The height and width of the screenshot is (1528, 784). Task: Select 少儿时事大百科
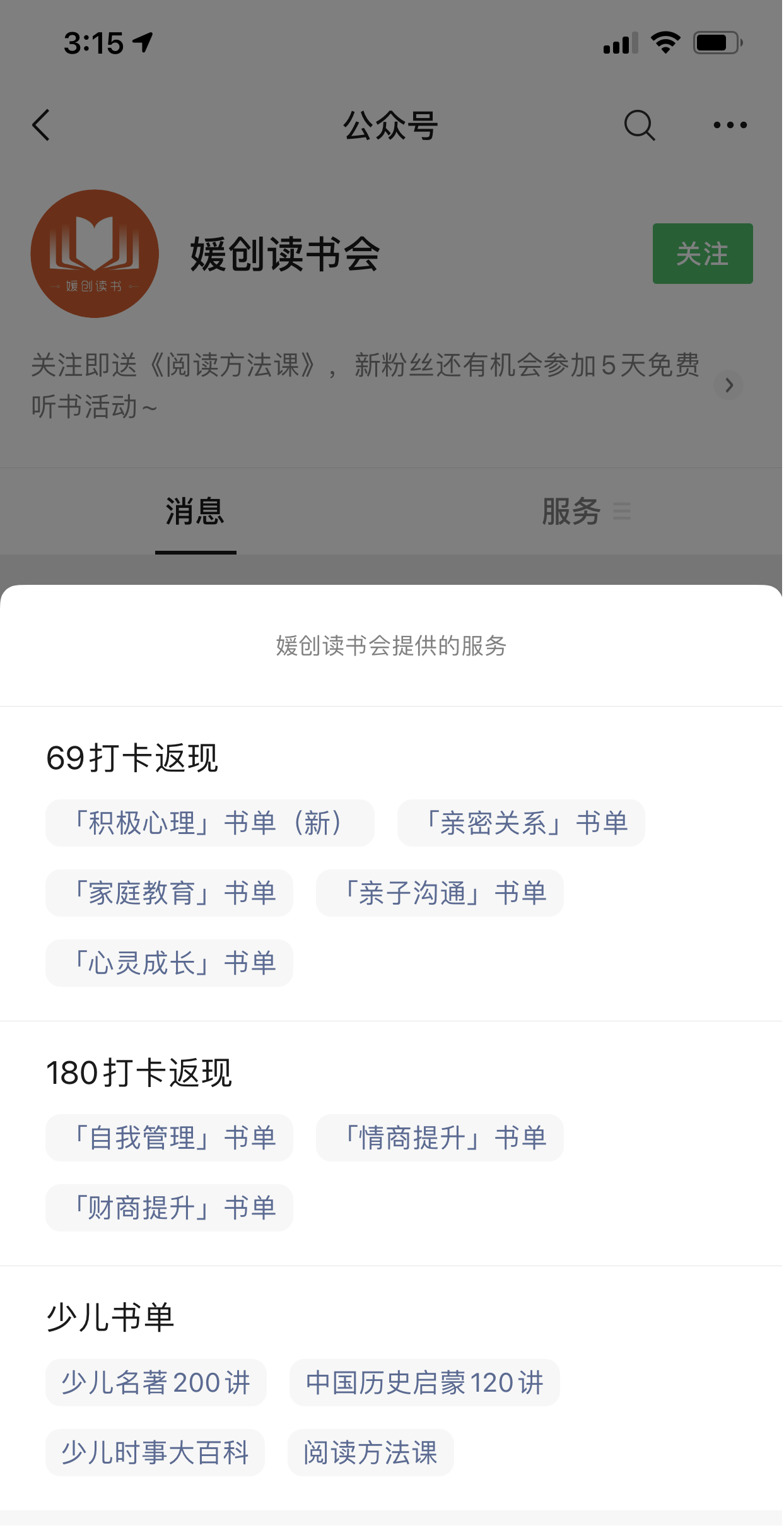click(155, 1453)
